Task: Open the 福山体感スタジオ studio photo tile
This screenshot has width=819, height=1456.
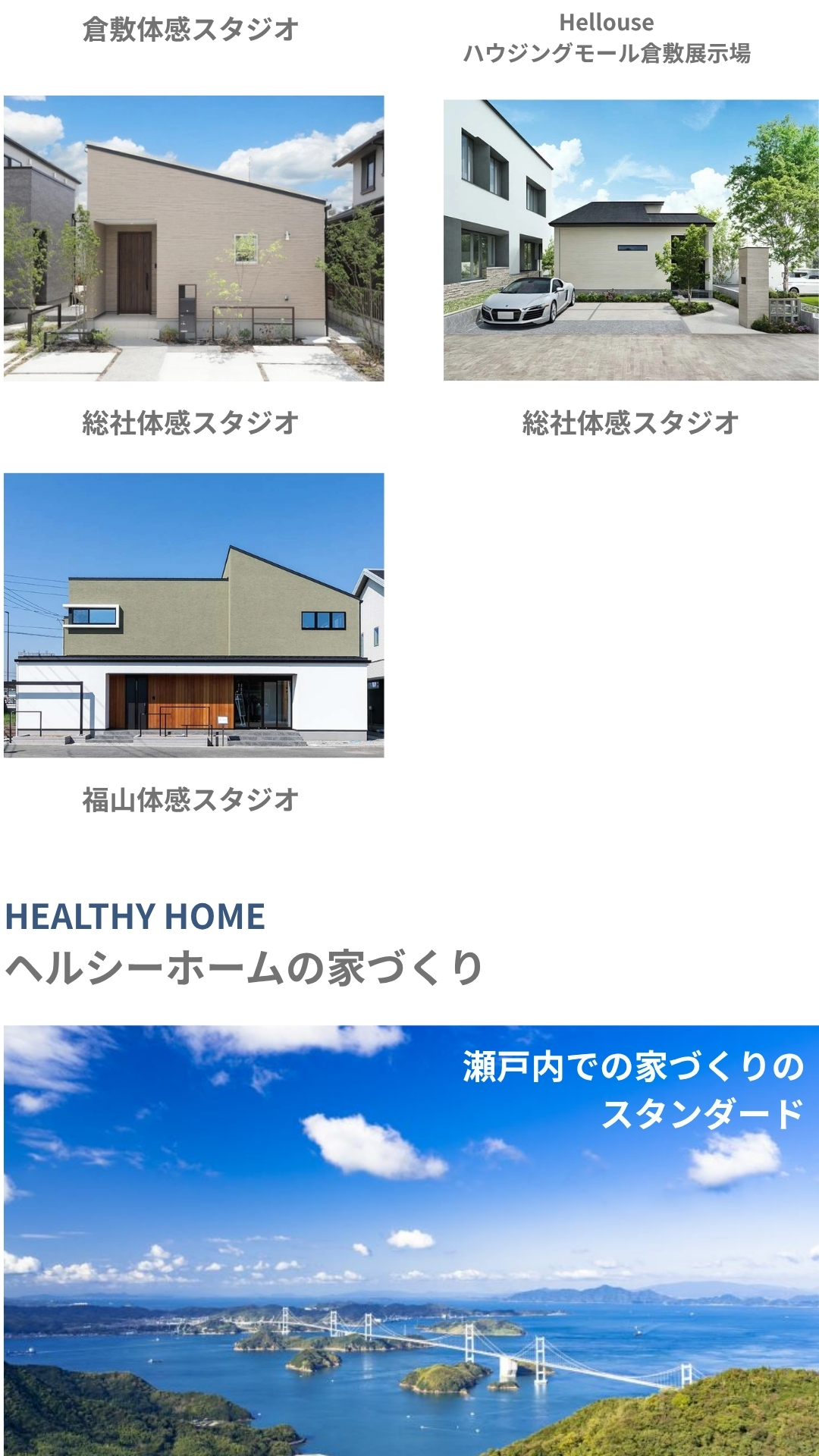Action: (x=193, y=615)
